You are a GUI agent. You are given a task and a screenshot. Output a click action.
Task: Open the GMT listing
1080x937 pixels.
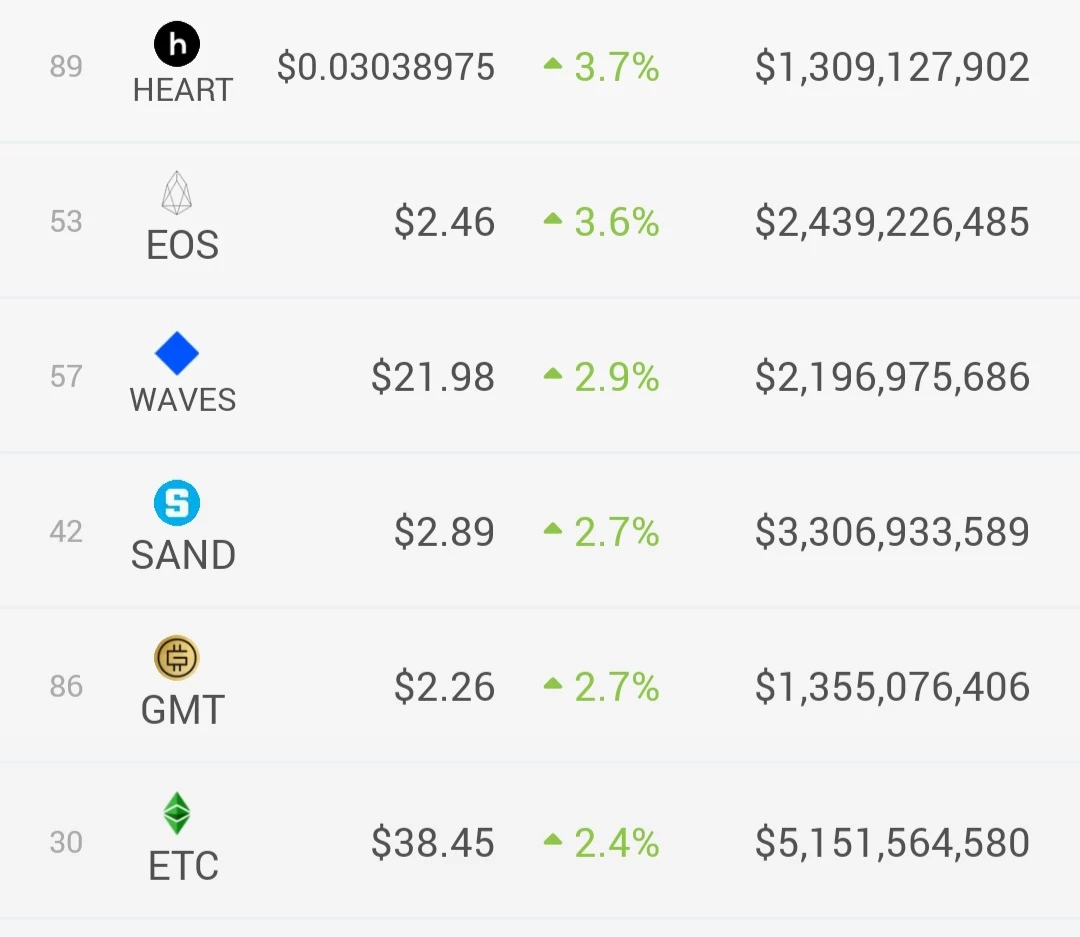540,686
